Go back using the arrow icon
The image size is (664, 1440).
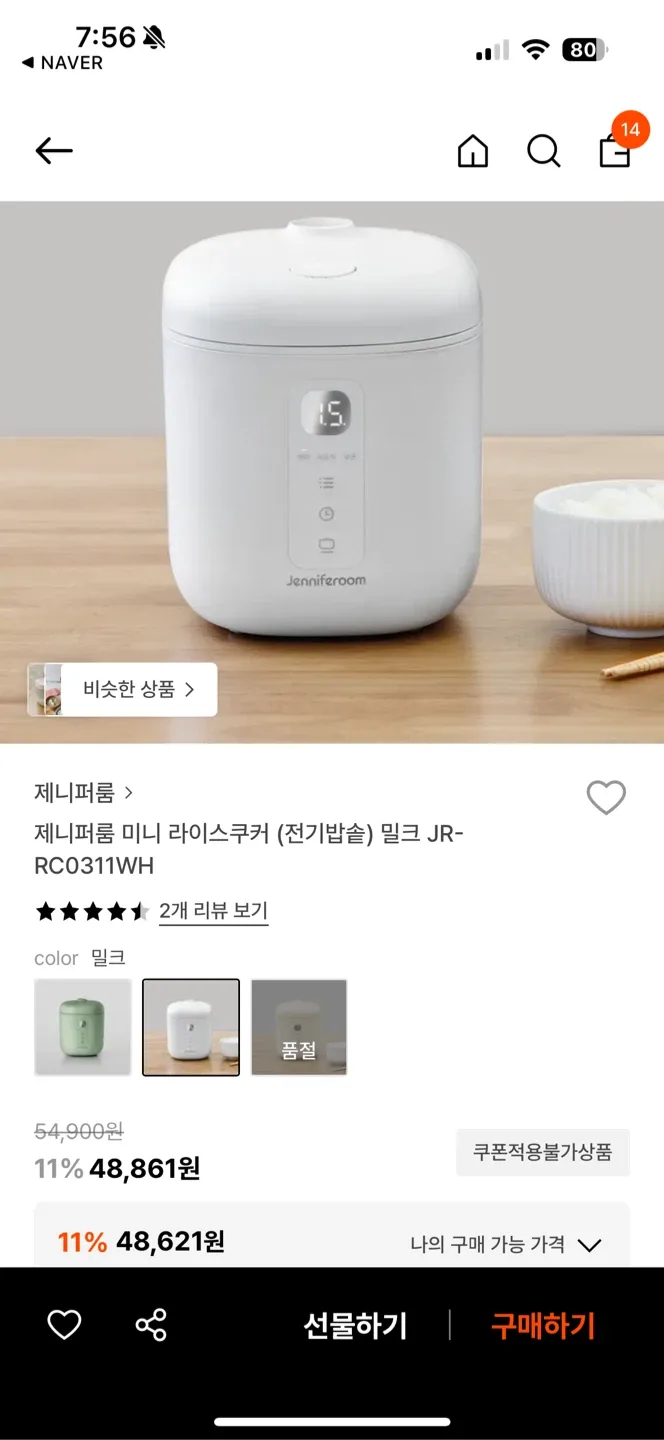[x=54, y=151]
